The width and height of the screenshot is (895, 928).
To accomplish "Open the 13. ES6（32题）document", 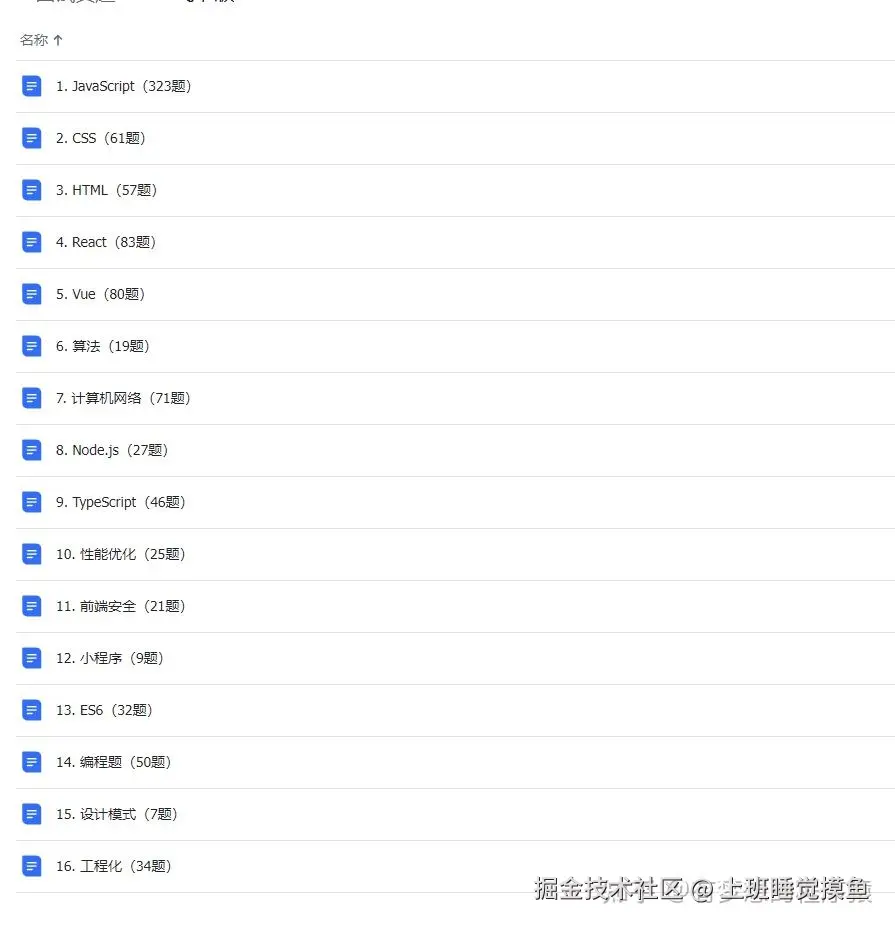I will point(104,710).
